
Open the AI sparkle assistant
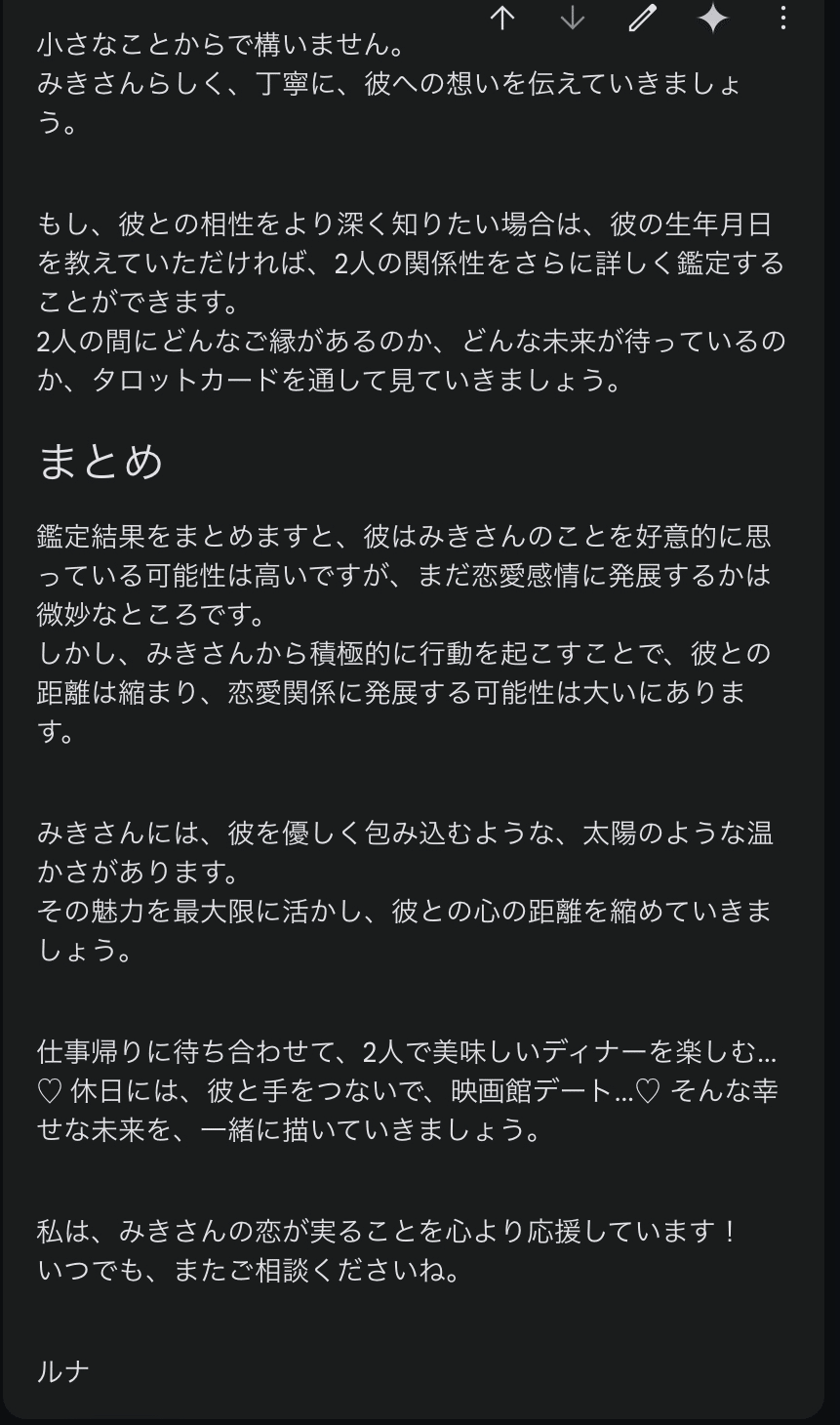coord(713,18)
